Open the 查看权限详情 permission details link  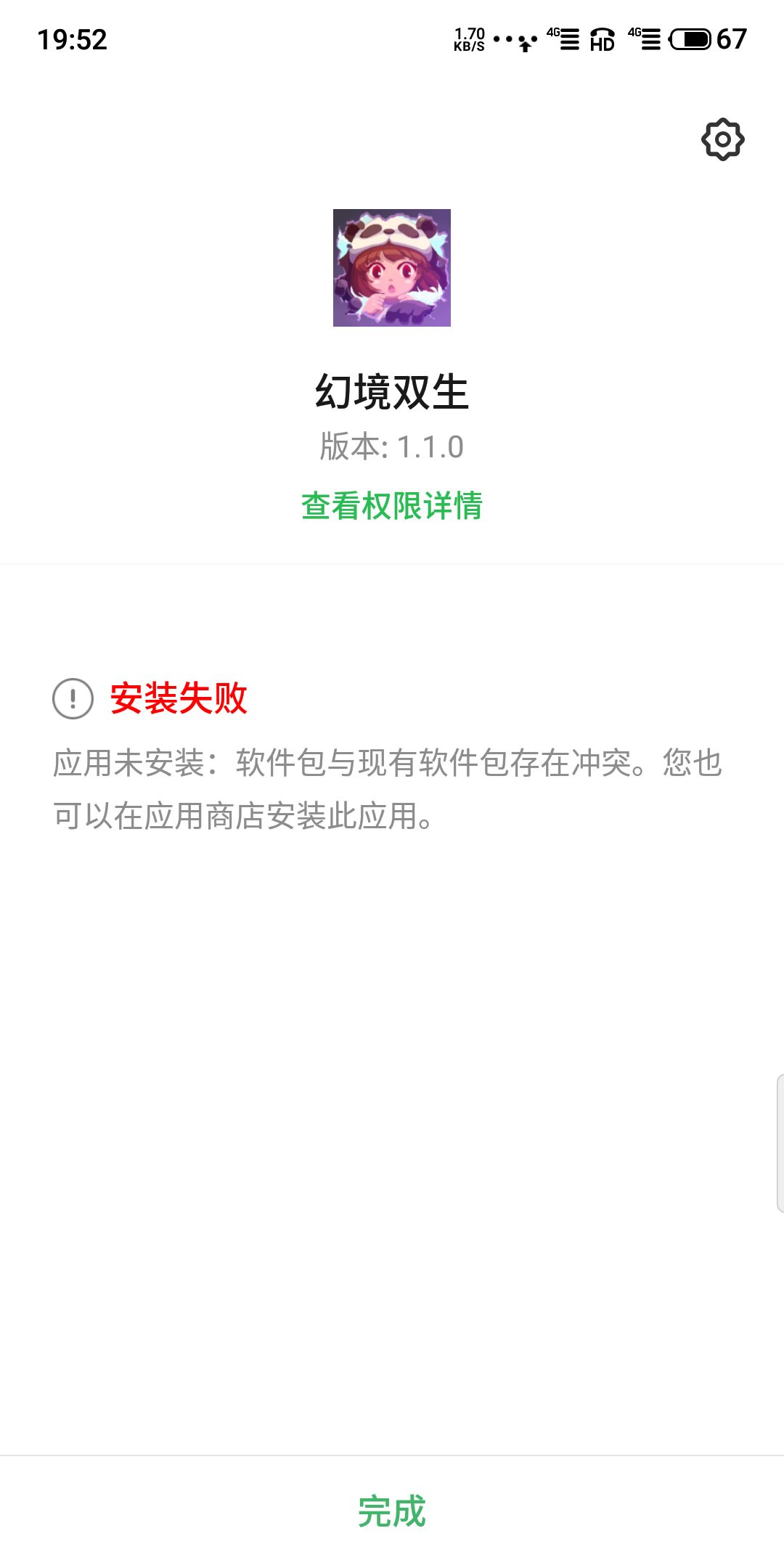pyautogui.click(x=392, y=506)
